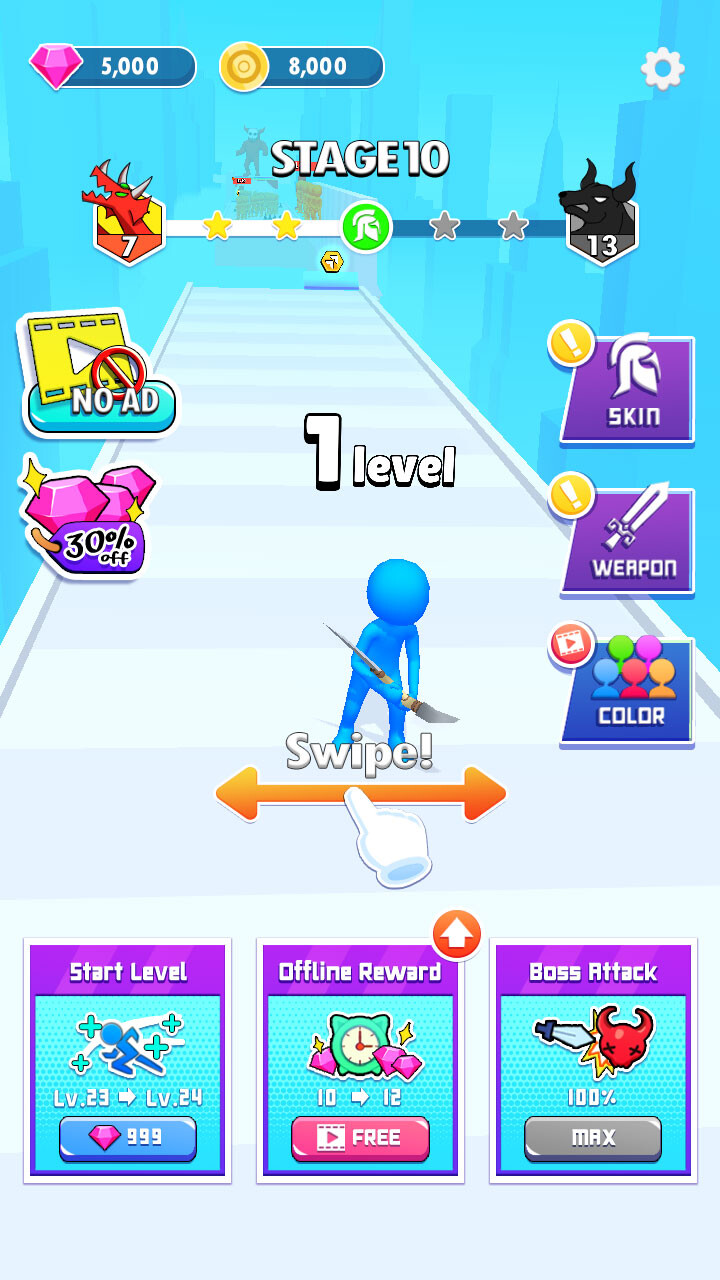Open the NO AD purchase offer

(x=98, y=375)
